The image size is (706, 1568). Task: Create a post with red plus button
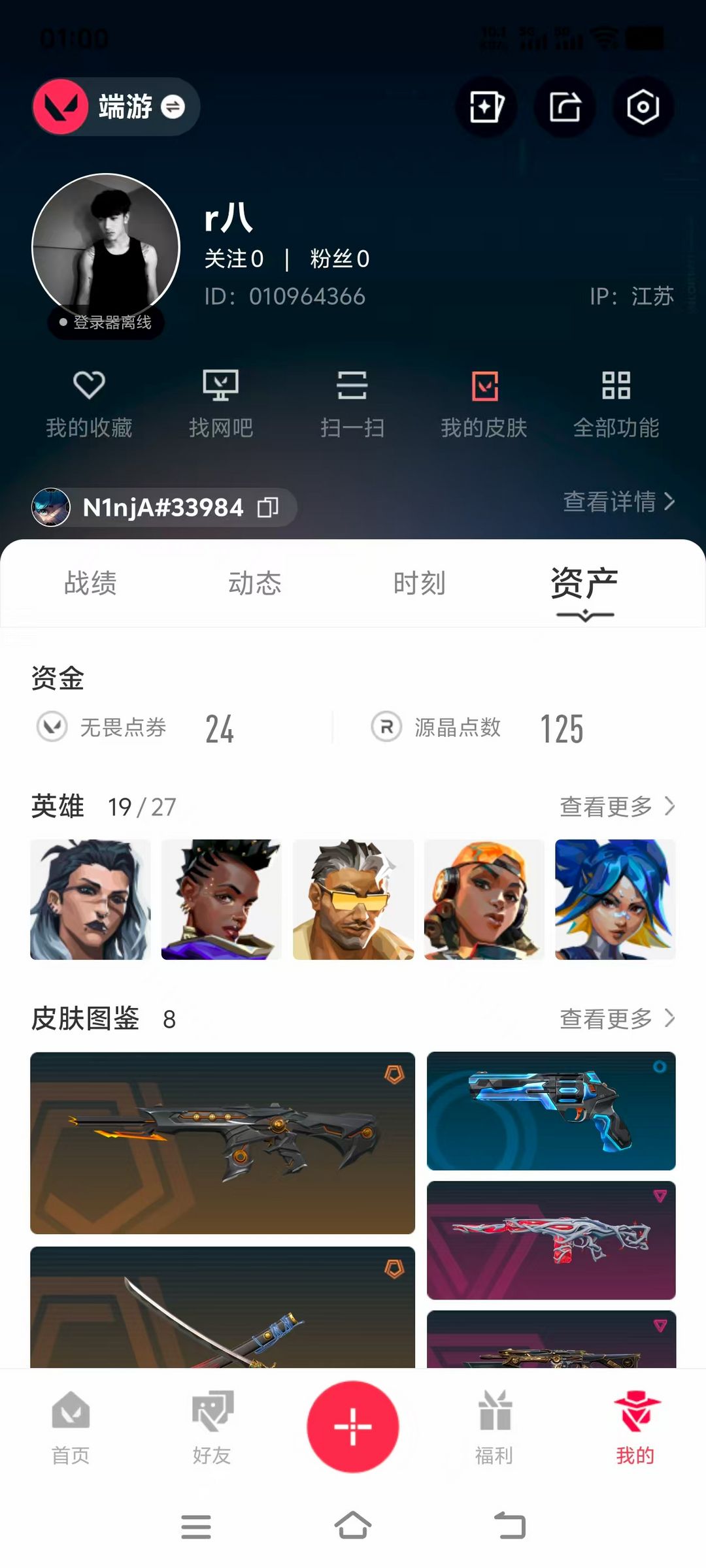[x=353, y=1426]
